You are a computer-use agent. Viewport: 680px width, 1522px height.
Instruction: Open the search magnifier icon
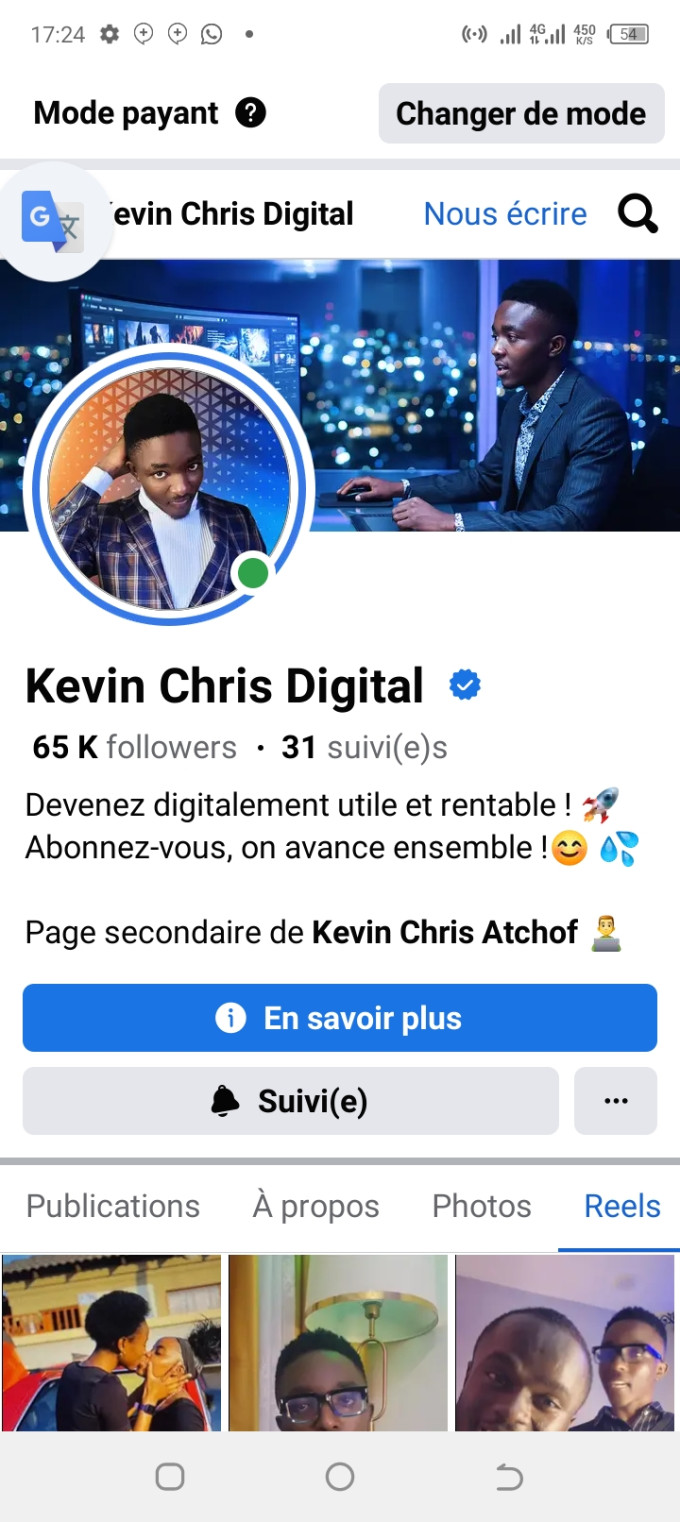638,213
